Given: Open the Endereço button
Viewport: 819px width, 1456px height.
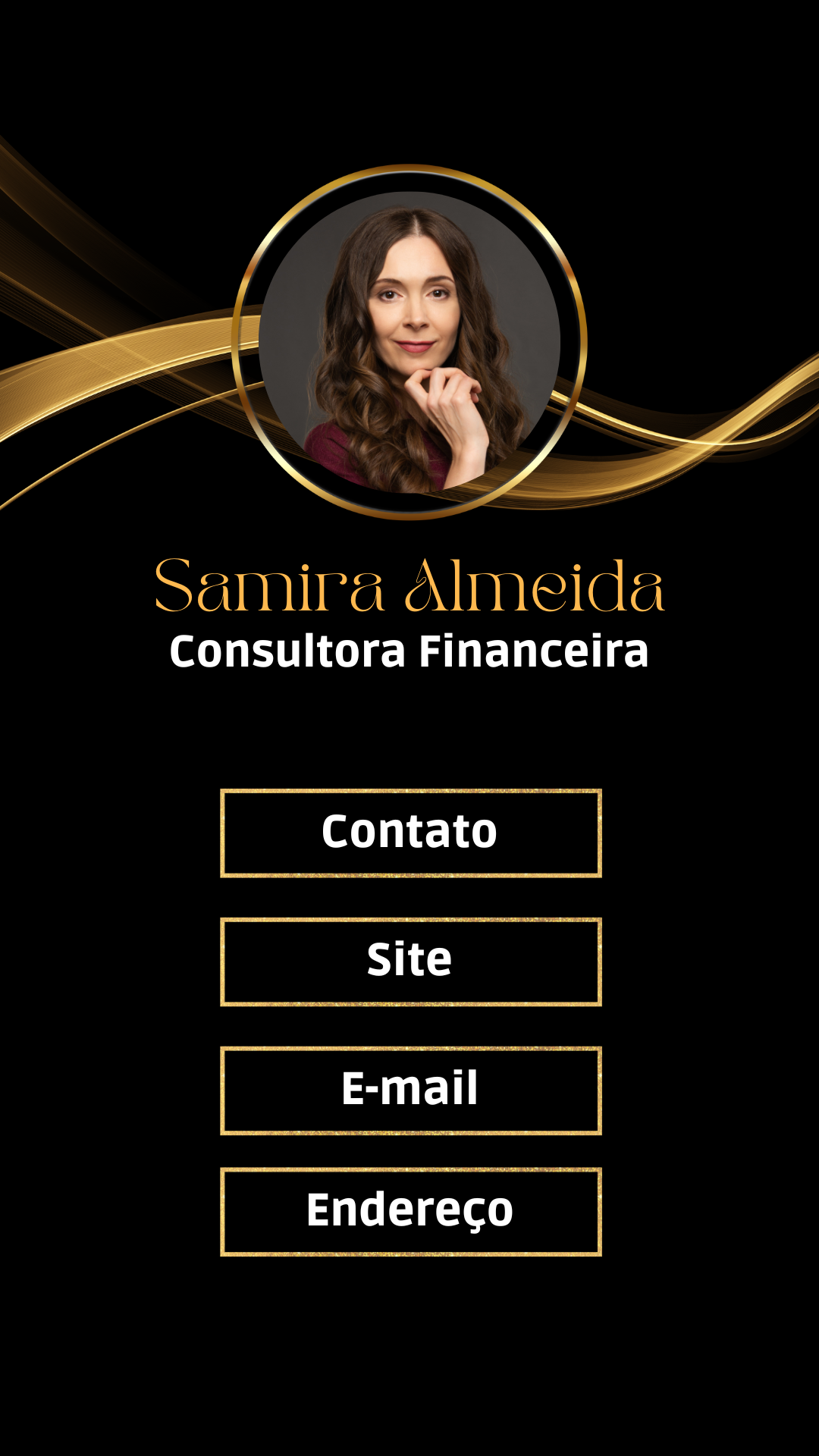Looking at the screenshot, I should tap(410, 1211).
